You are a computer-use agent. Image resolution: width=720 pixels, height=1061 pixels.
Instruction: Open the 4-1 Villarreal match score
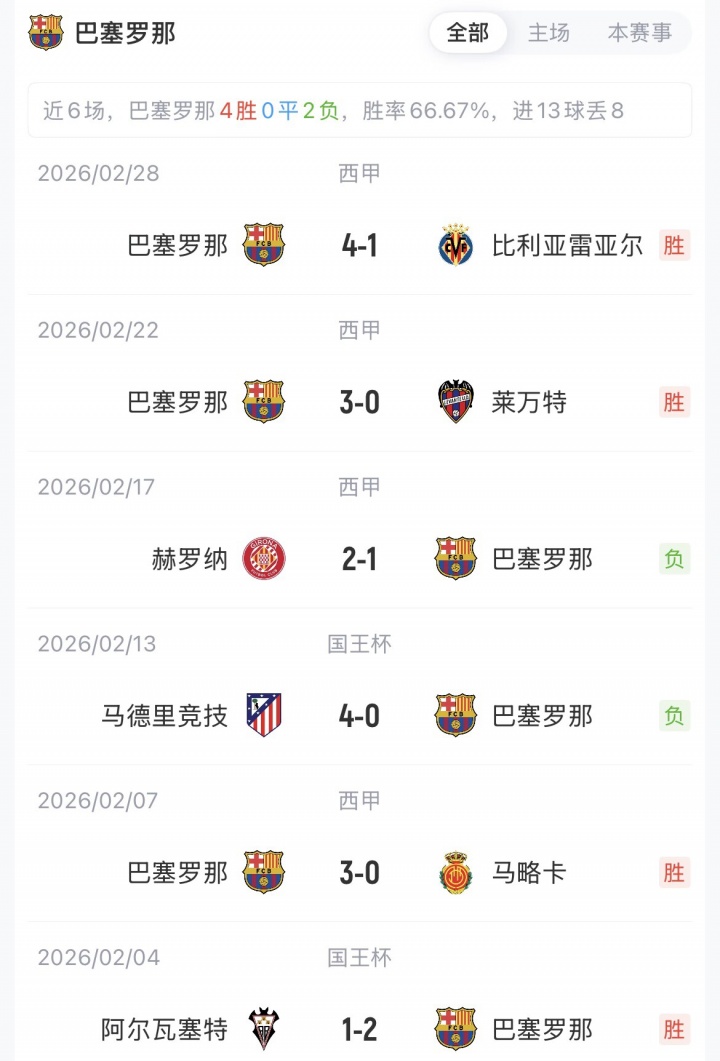point(360,245)
